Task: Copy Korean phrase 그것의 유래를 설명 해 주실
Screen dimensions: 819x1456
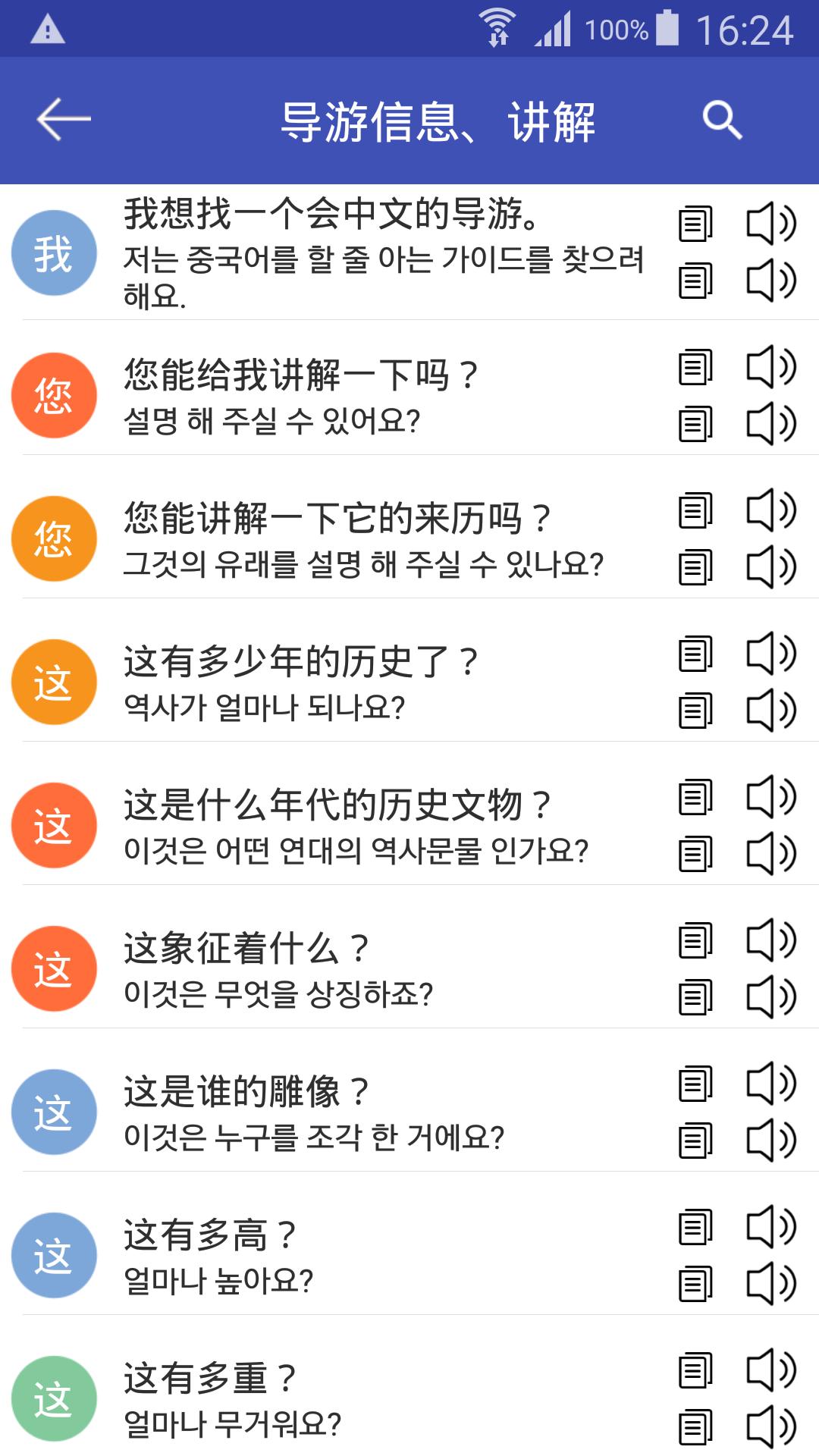Action: click(695, 567)
